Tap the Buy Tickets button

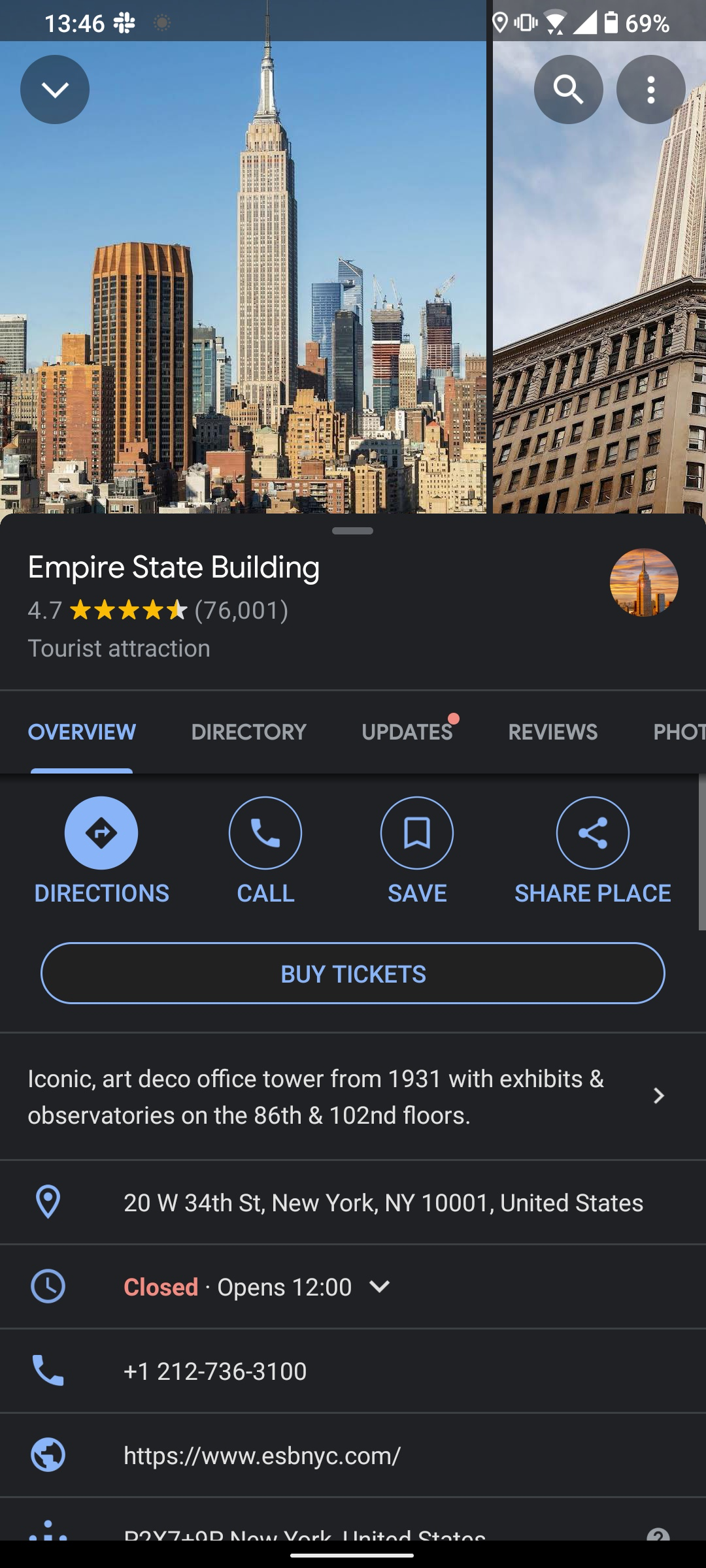tap(353, 973)
